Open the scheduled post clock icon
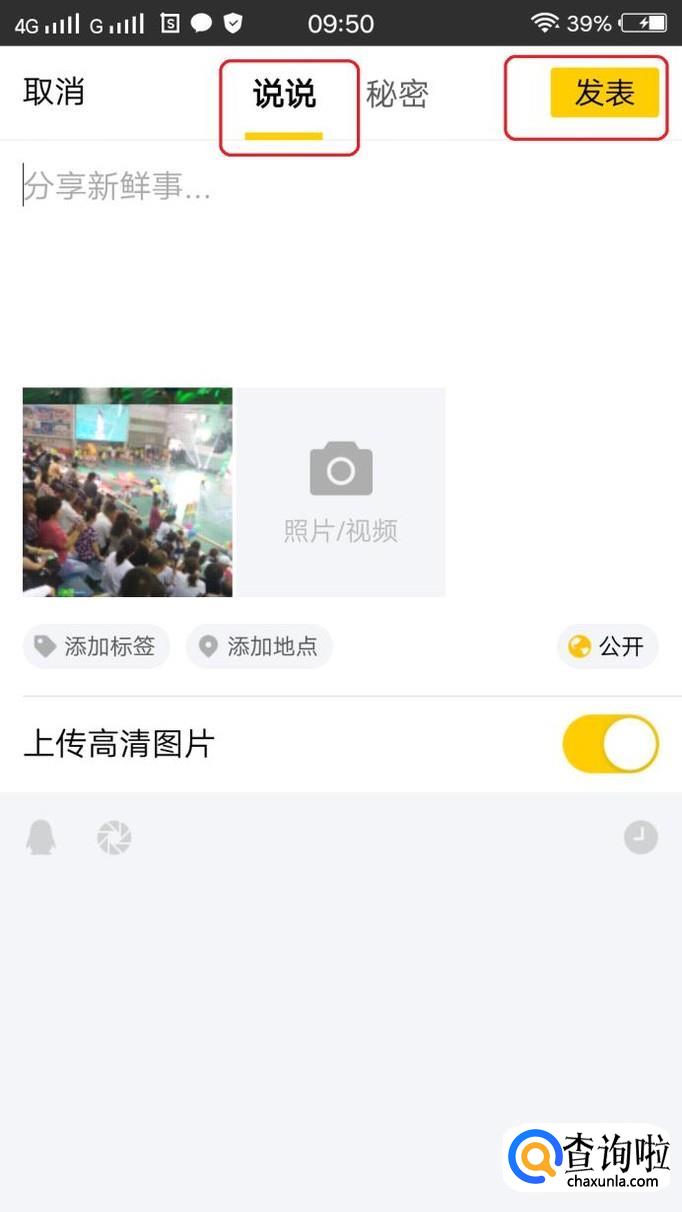This screenshot has width=682, height=1212. pos(641,837)
